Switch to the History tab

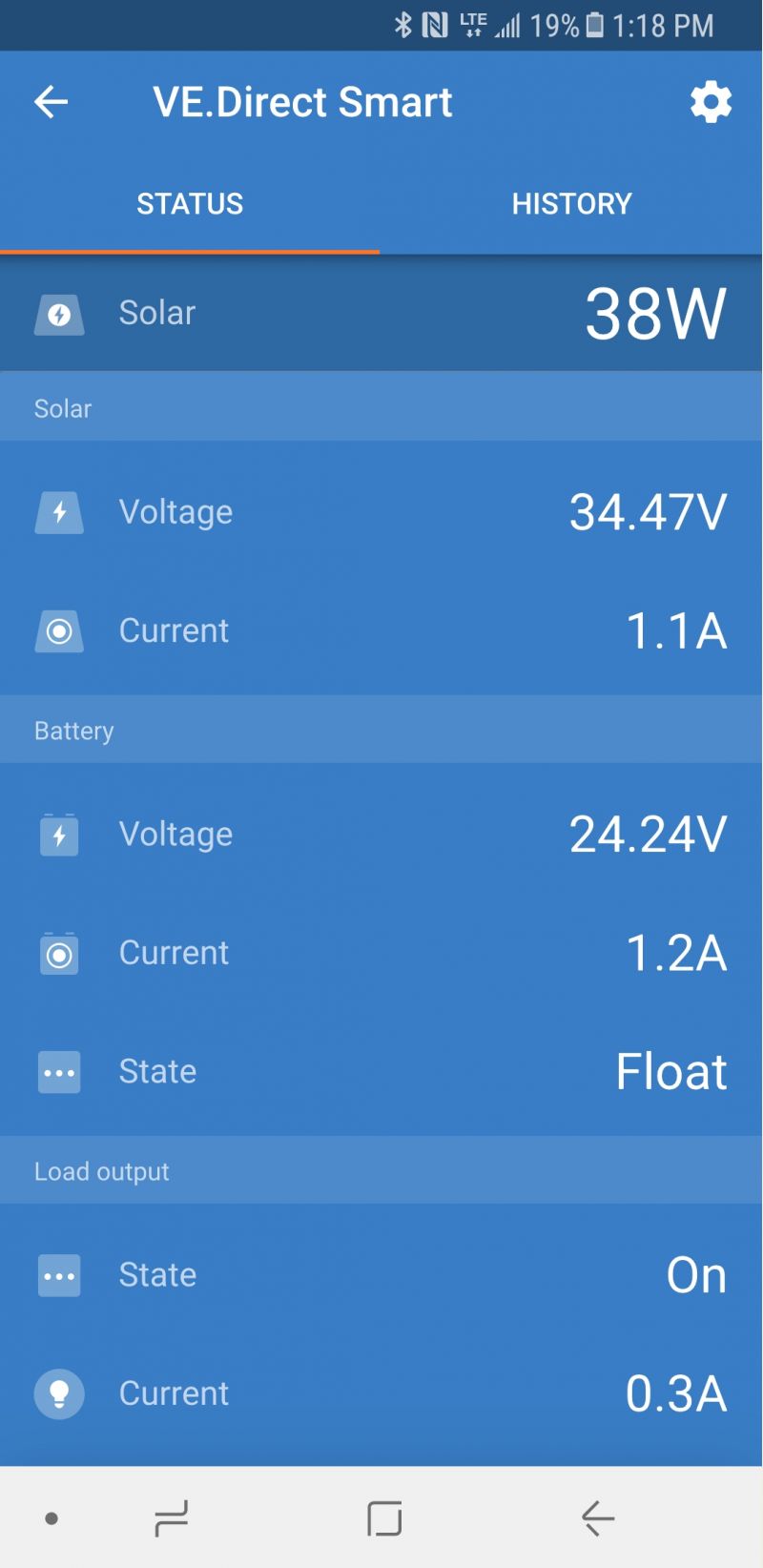[571, 203]
